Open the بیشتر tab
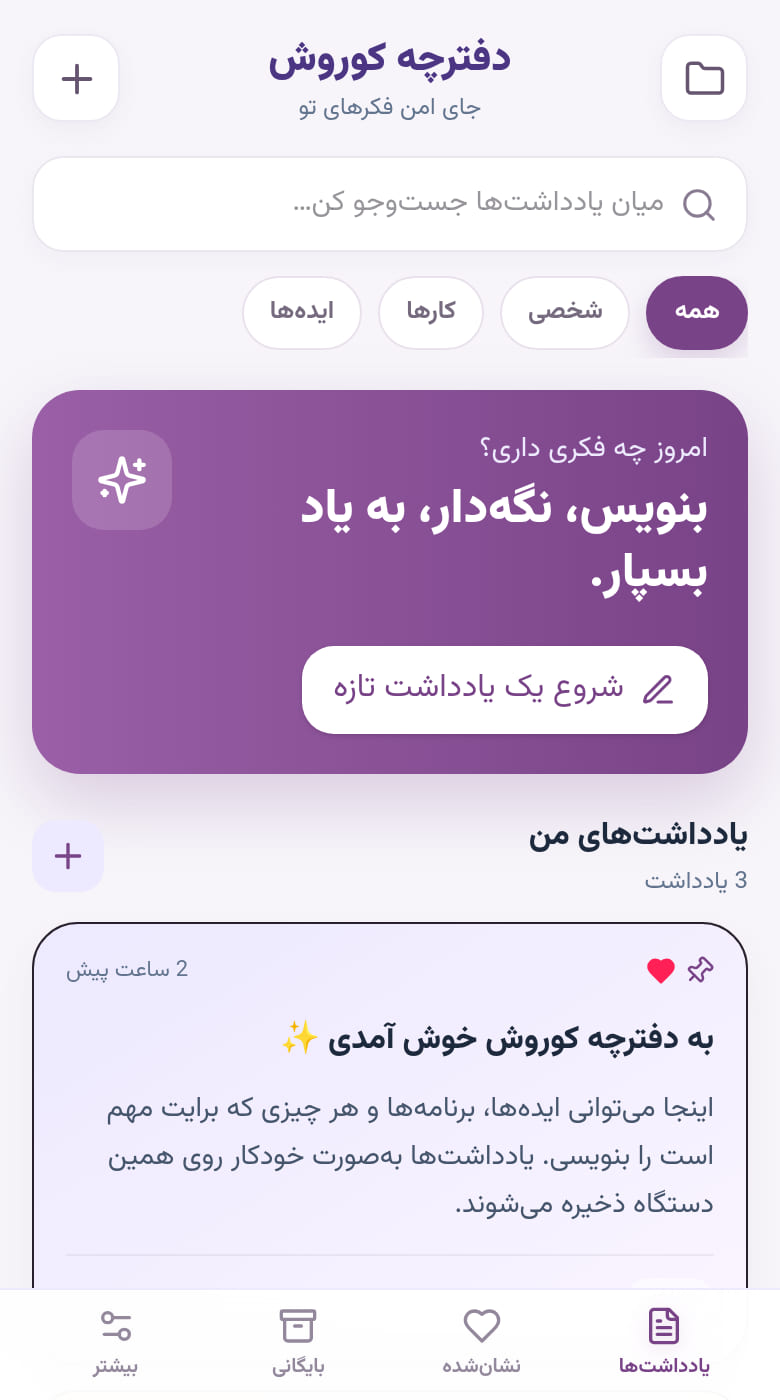780x1400 pixels. [116, 1342]
